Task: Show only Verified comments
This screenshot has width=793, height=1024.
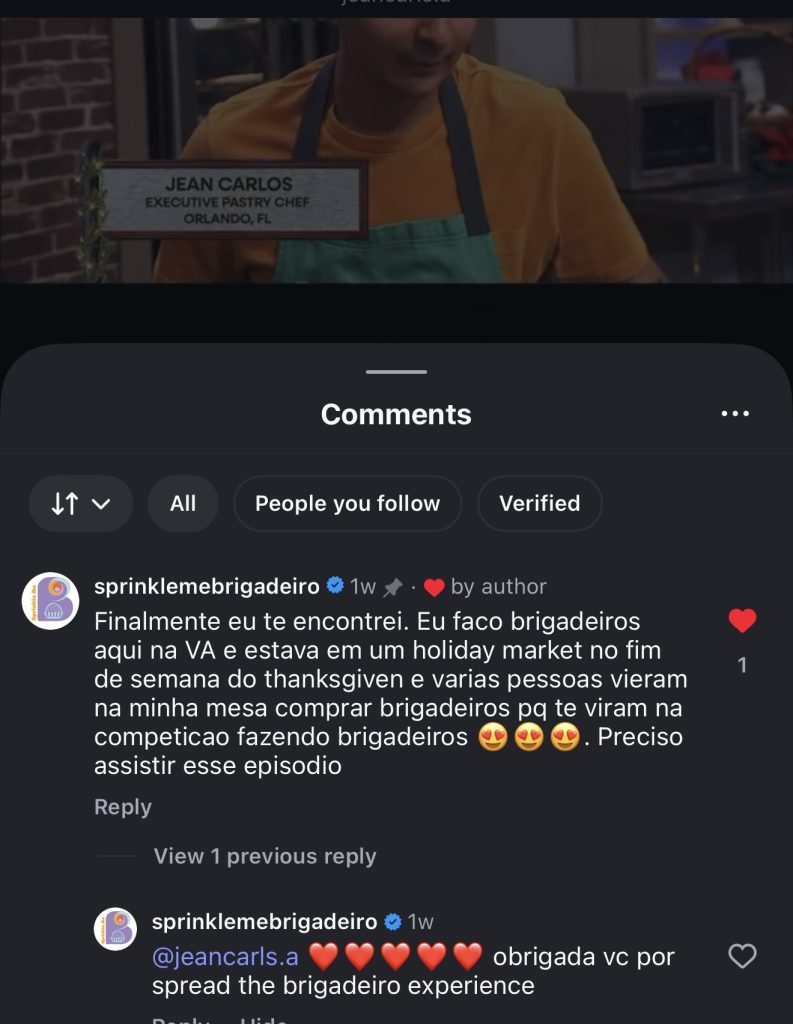Action: coord(539,504)
